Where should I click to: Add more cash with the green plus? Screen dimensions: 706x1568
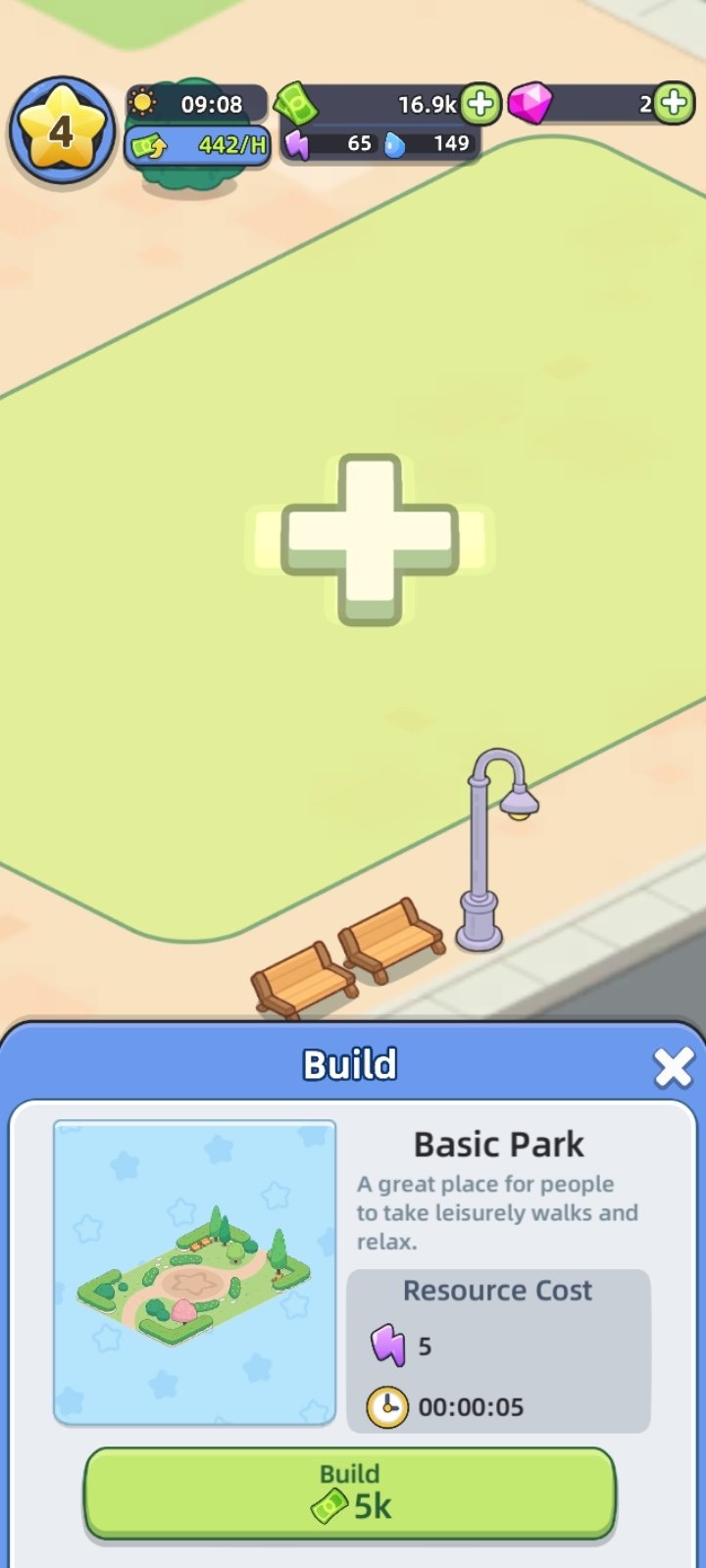pyautogui.click(x=480, y=104)
